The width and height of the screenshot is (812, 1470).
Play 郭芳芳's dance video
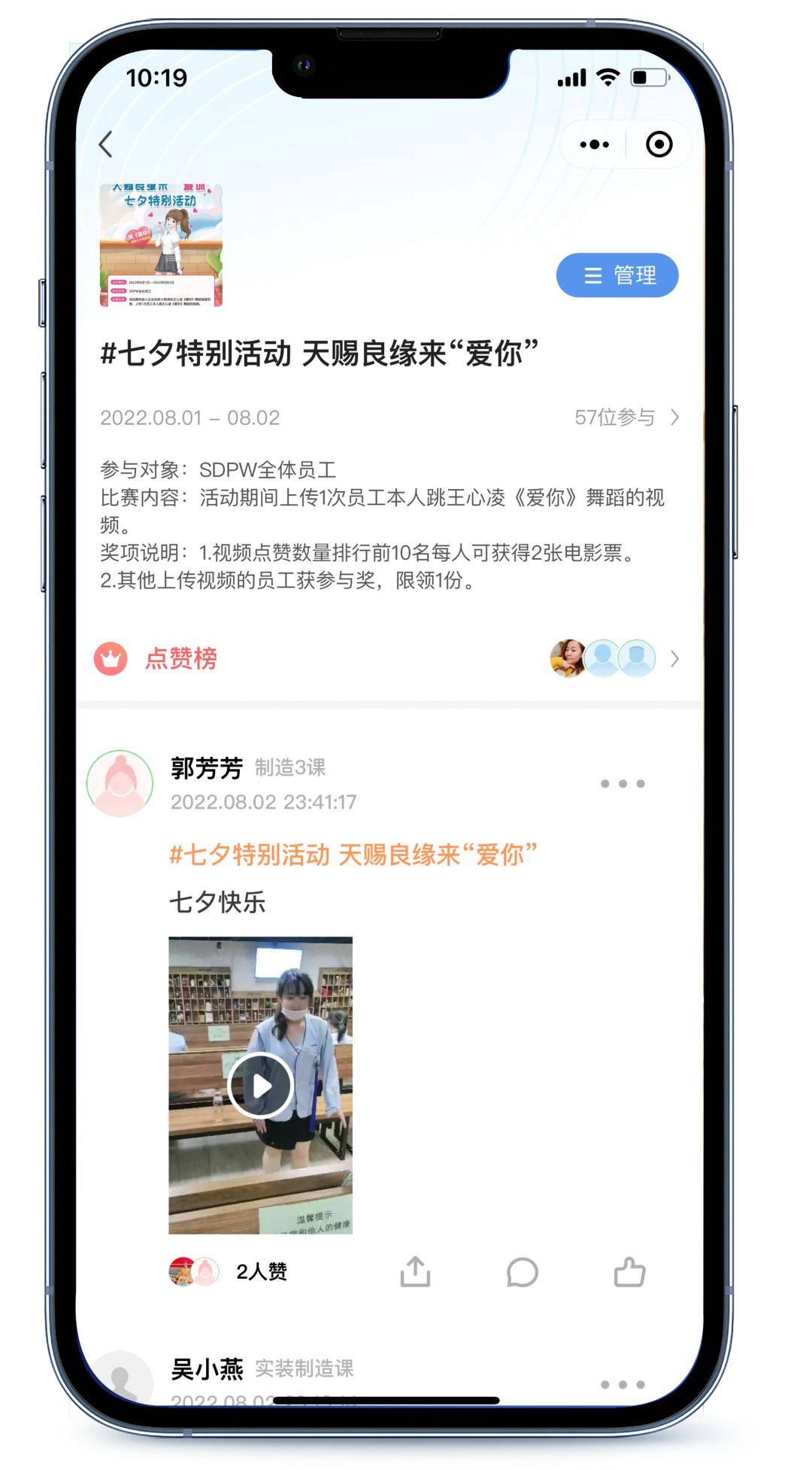coord(260,1086)
